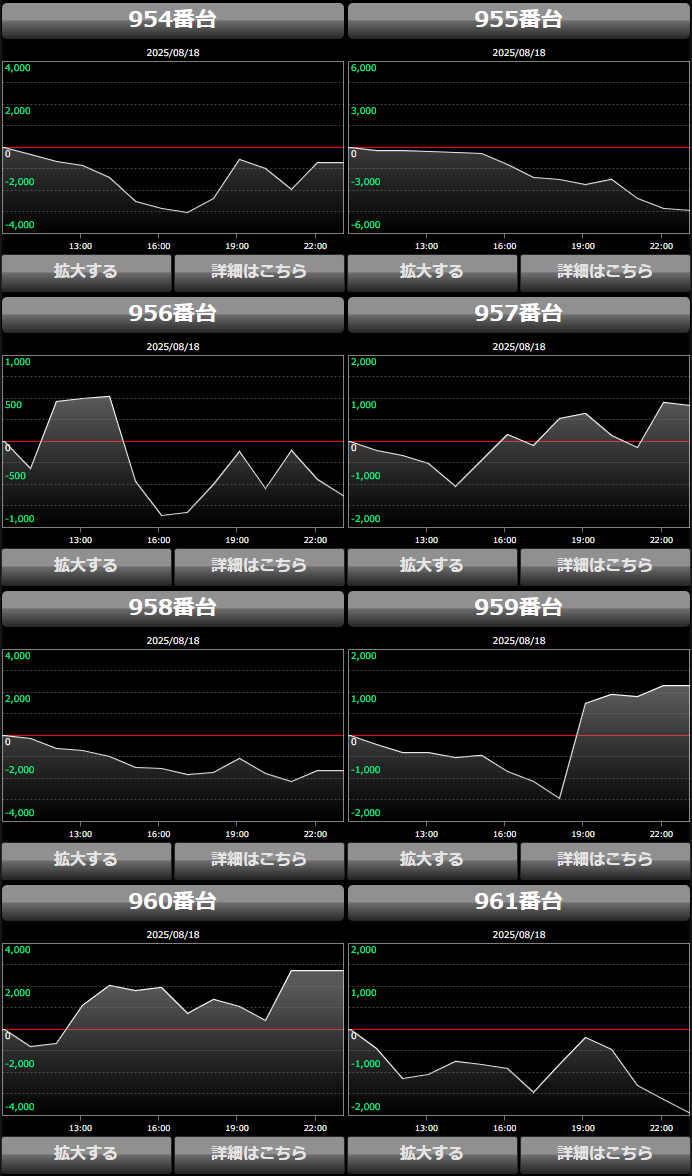Enlarge machine 961 graph
Screen dimensions: 692x1176
pyautogui.click(x=432, y=1153)
